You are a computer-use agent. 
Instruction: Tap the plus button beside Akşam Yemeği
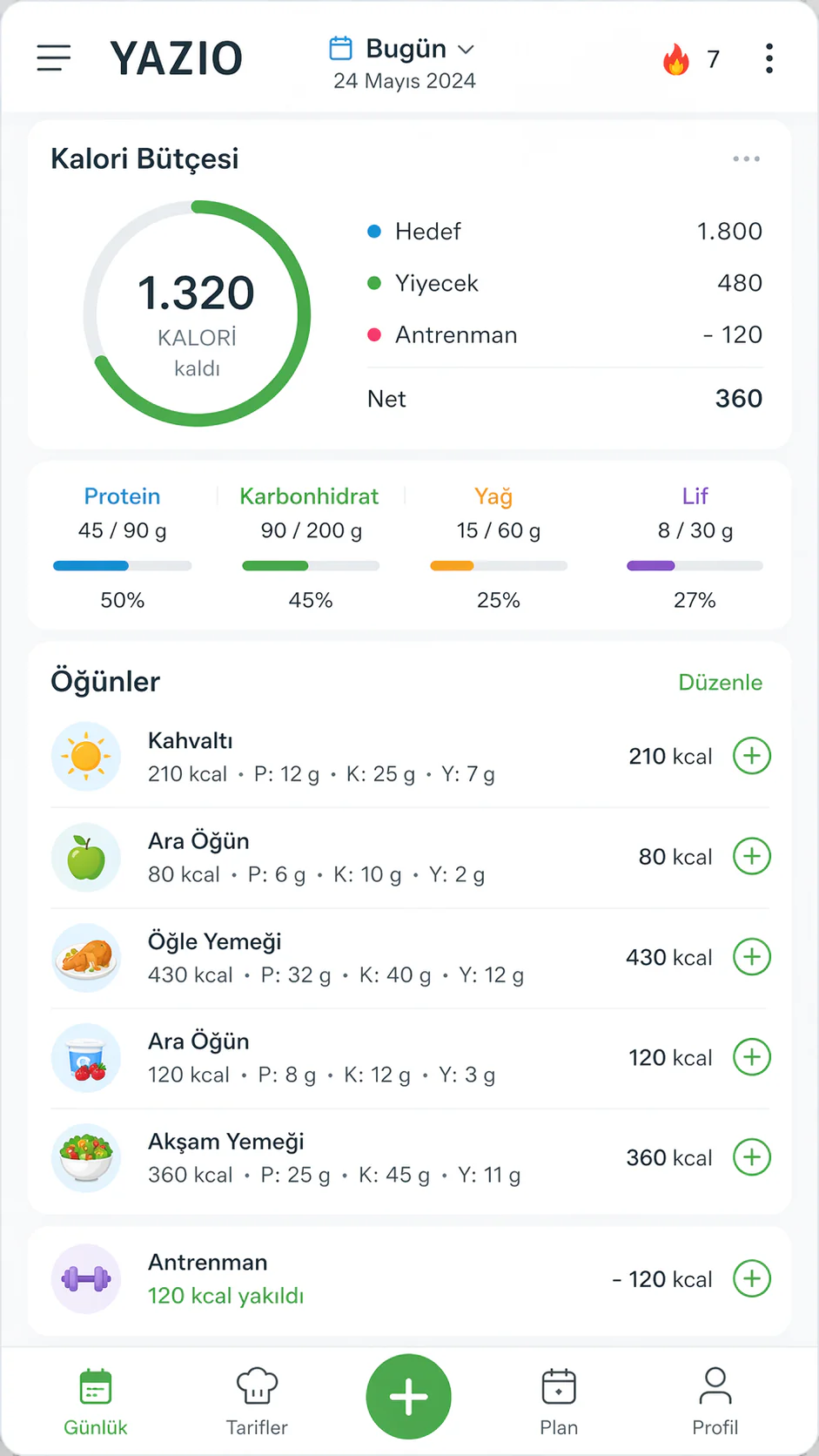[x=751, y=1157]
